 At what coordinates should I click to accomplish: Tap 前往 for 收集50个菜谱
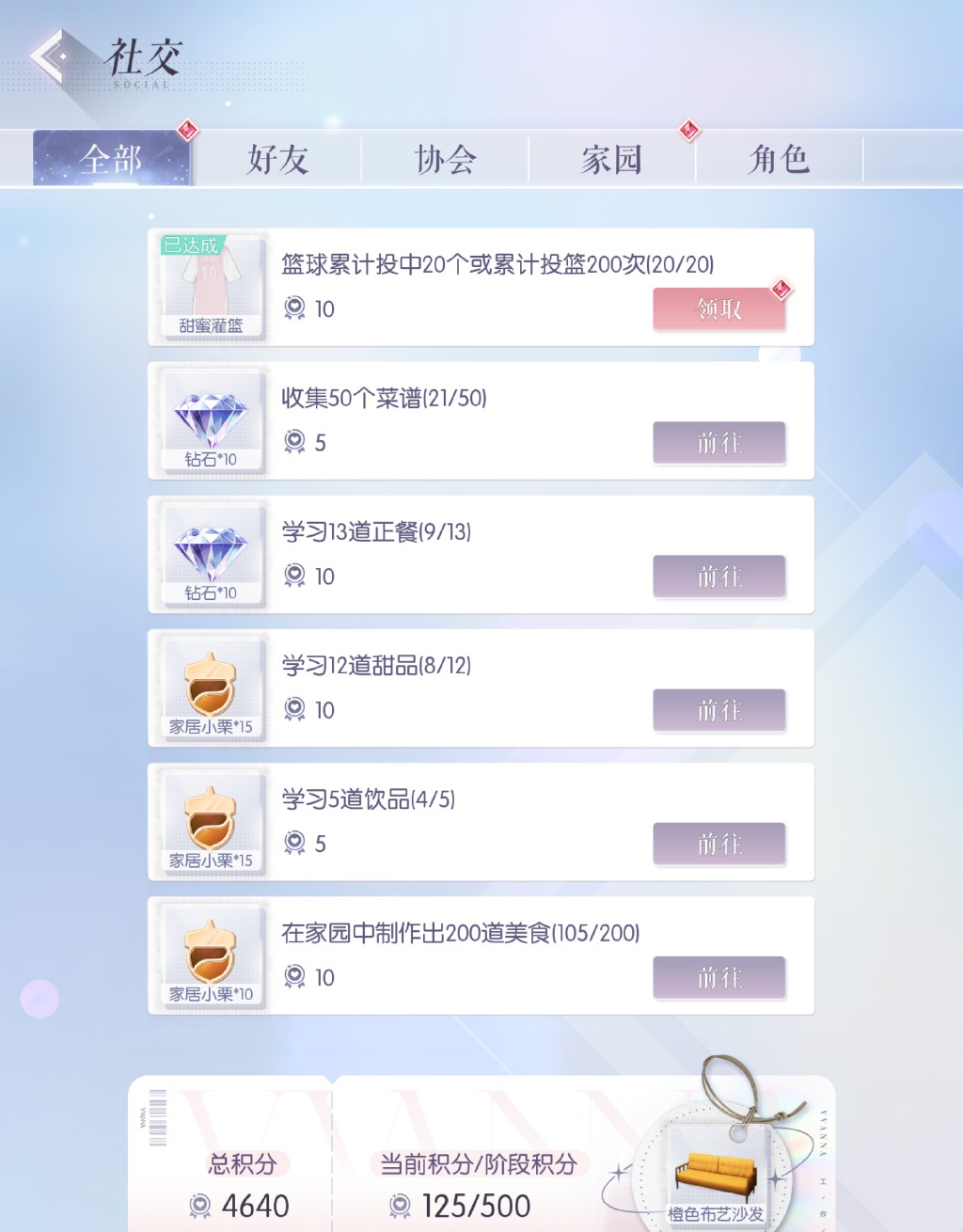pyautogui.click(x=718, y=443)
